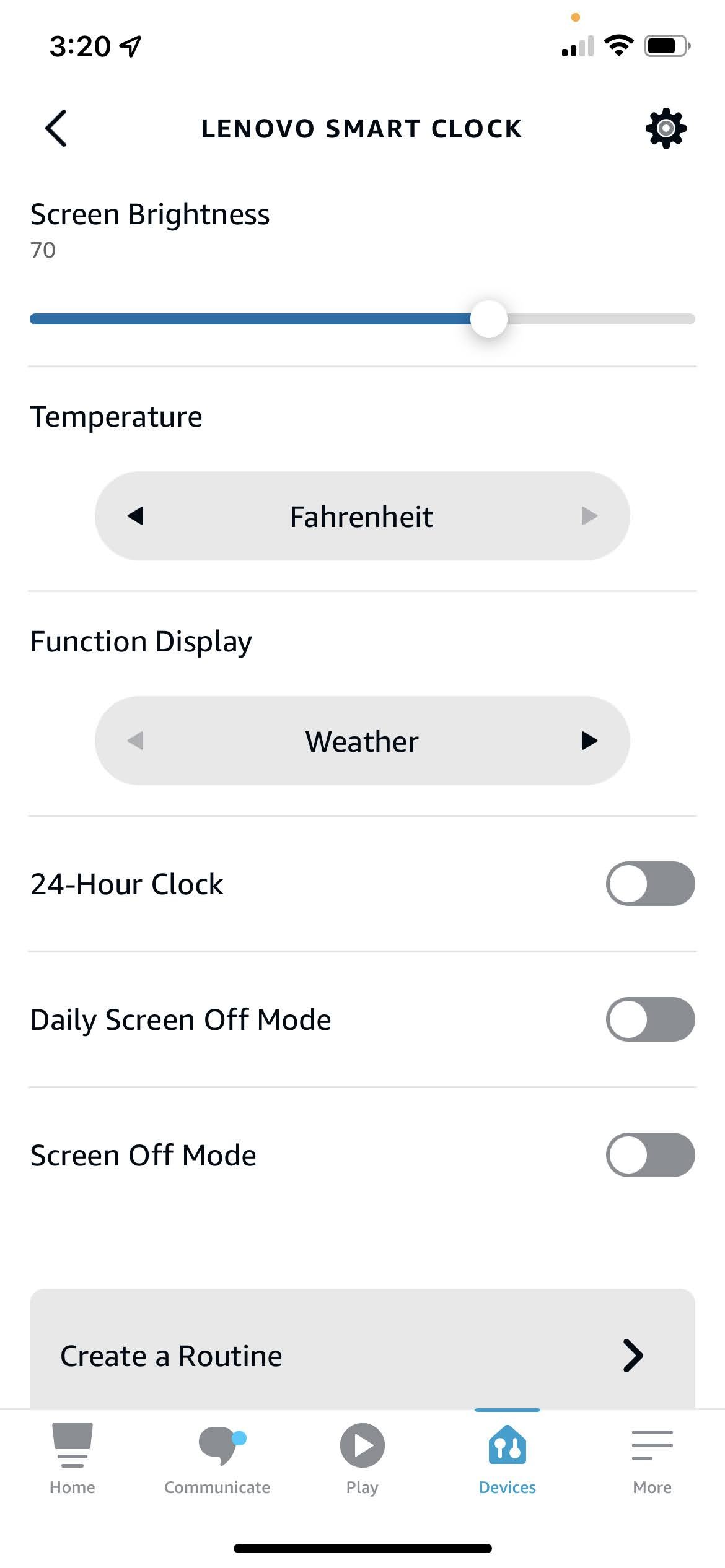725x1568 pixels.
Task: Go back from Lenovo Smart Clock page
Action: click(x=56, y=128)
